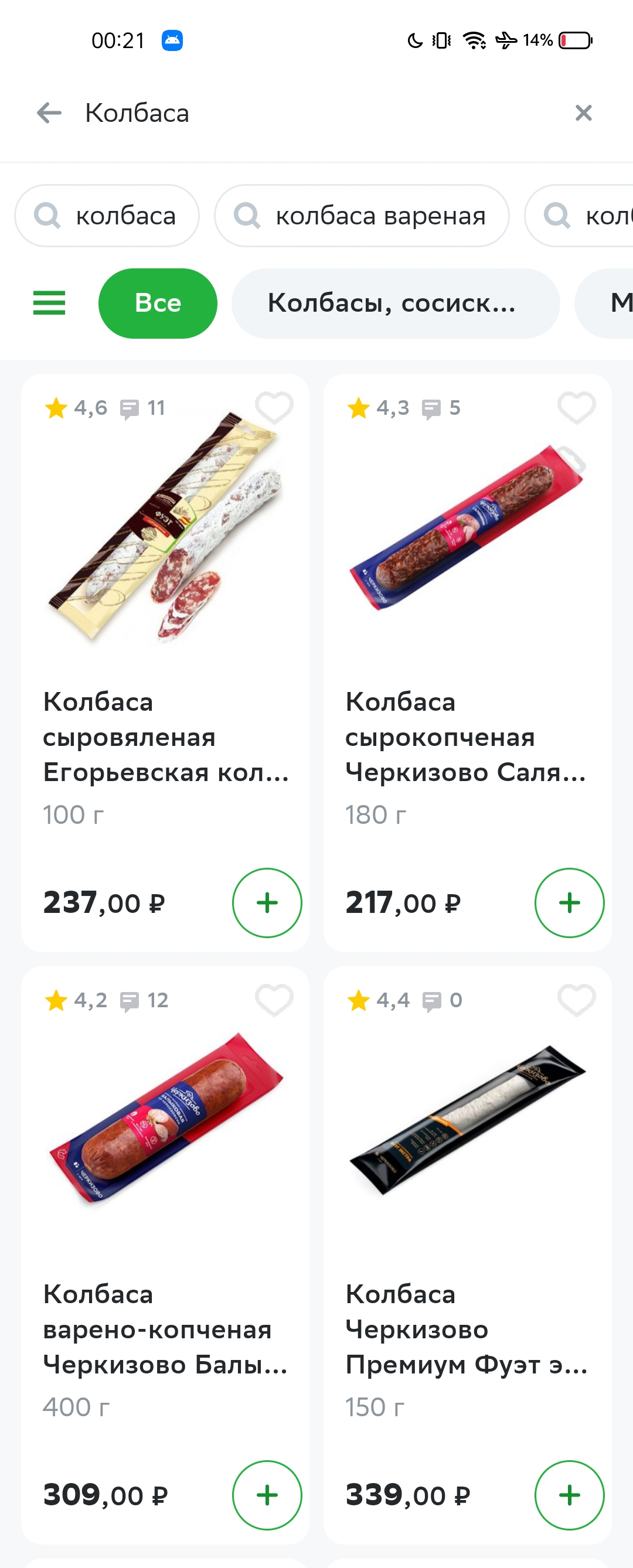Open the Колбаса сыровяленая Егорьевская product
Image resolution: width=633 pixels, height=1568 pixels.
click(x=165, y=663)
